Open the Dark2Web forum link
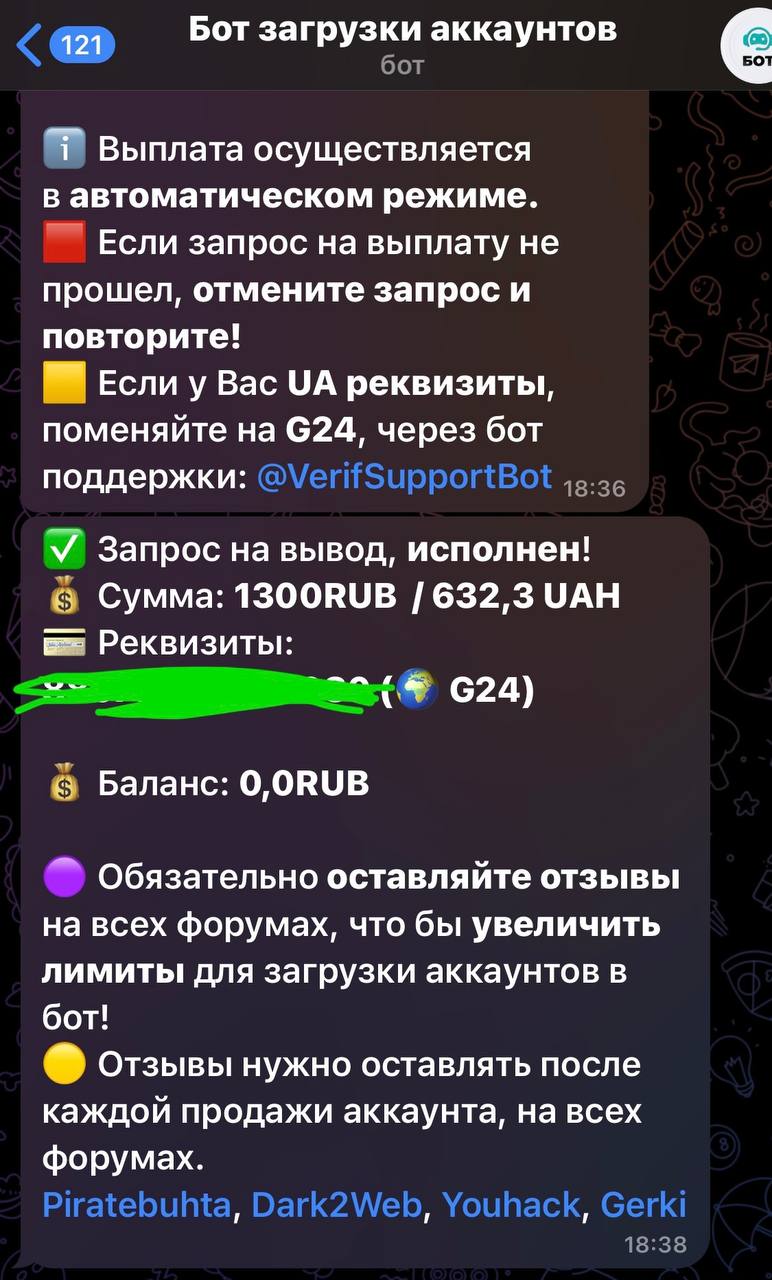Viewport: 772px width, 1280px height. tap(336, 1205)
